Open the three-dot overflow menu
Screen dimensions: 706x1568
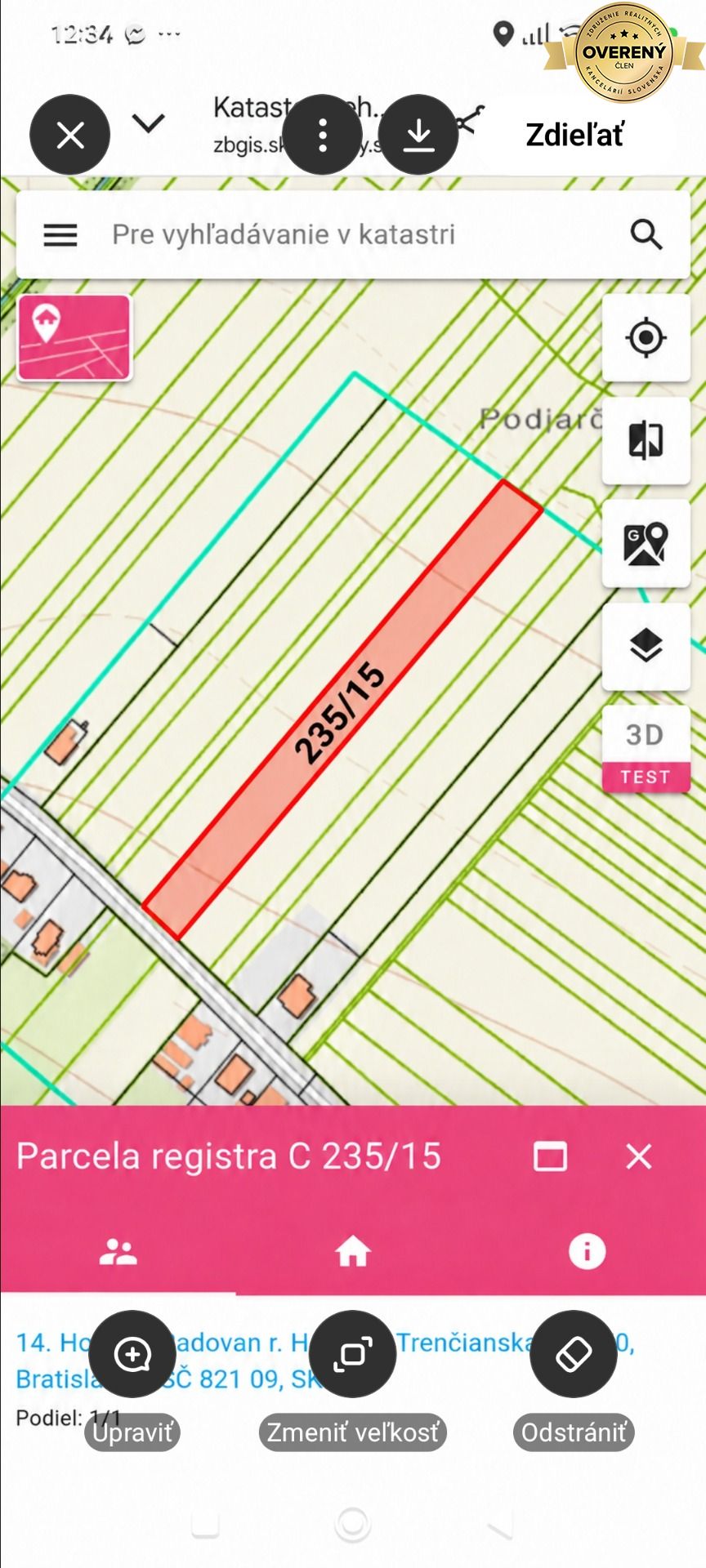click(323, 135)
